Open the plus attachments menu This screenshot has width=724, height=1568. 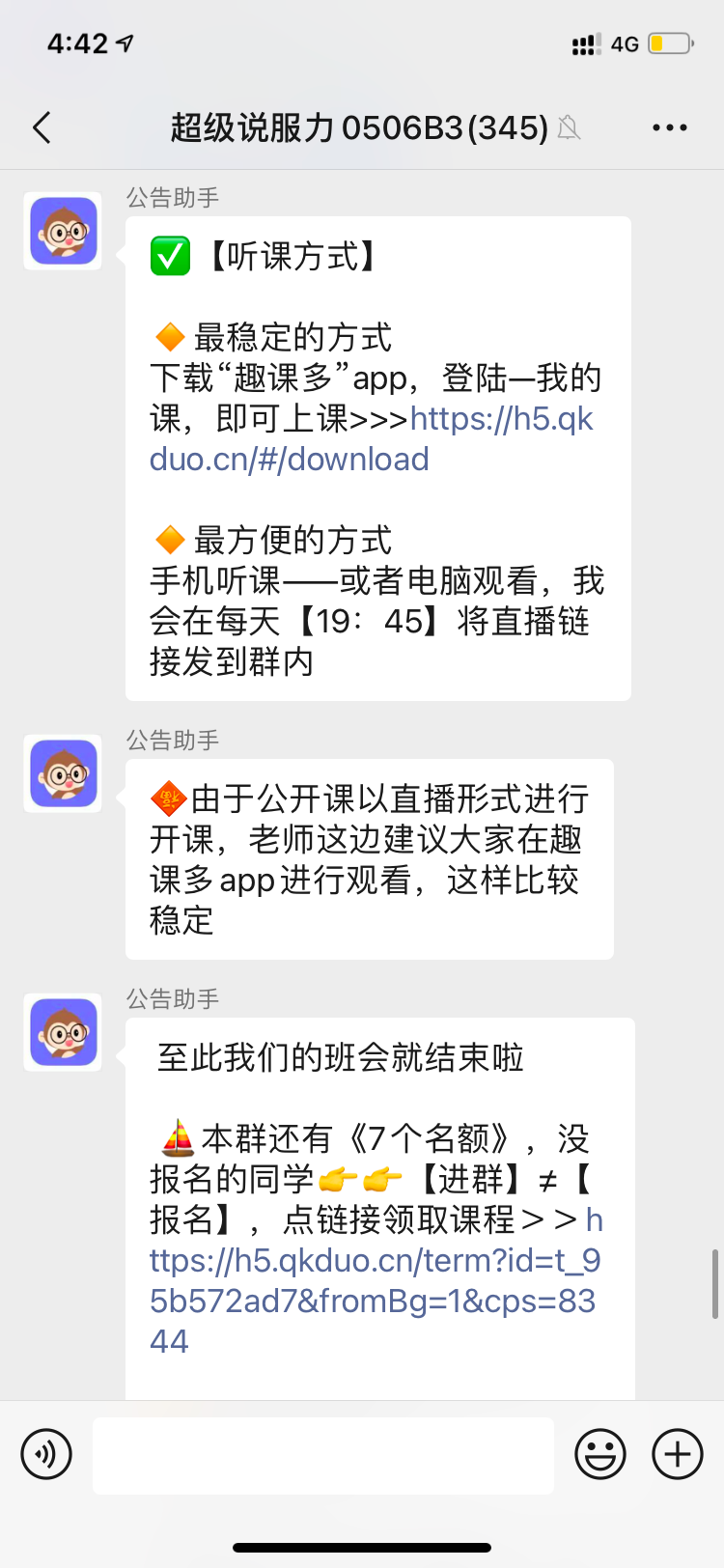coord(678,1454)
